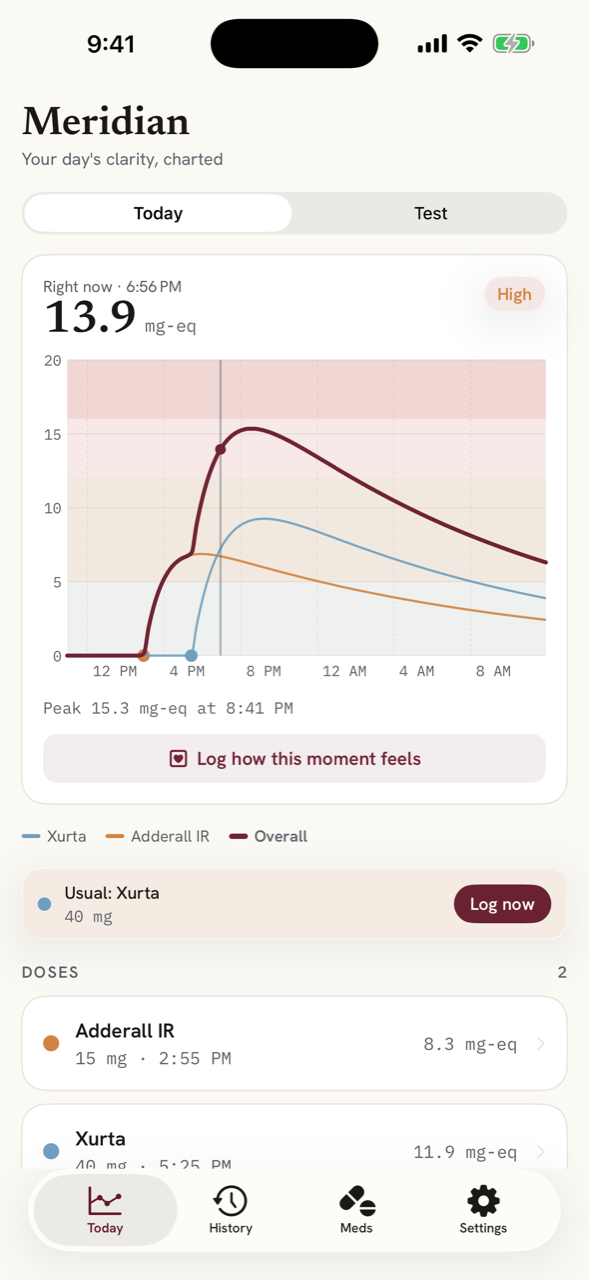Open the Adderall IR dose entry

pyautogui.click(x=294, y=1043)
